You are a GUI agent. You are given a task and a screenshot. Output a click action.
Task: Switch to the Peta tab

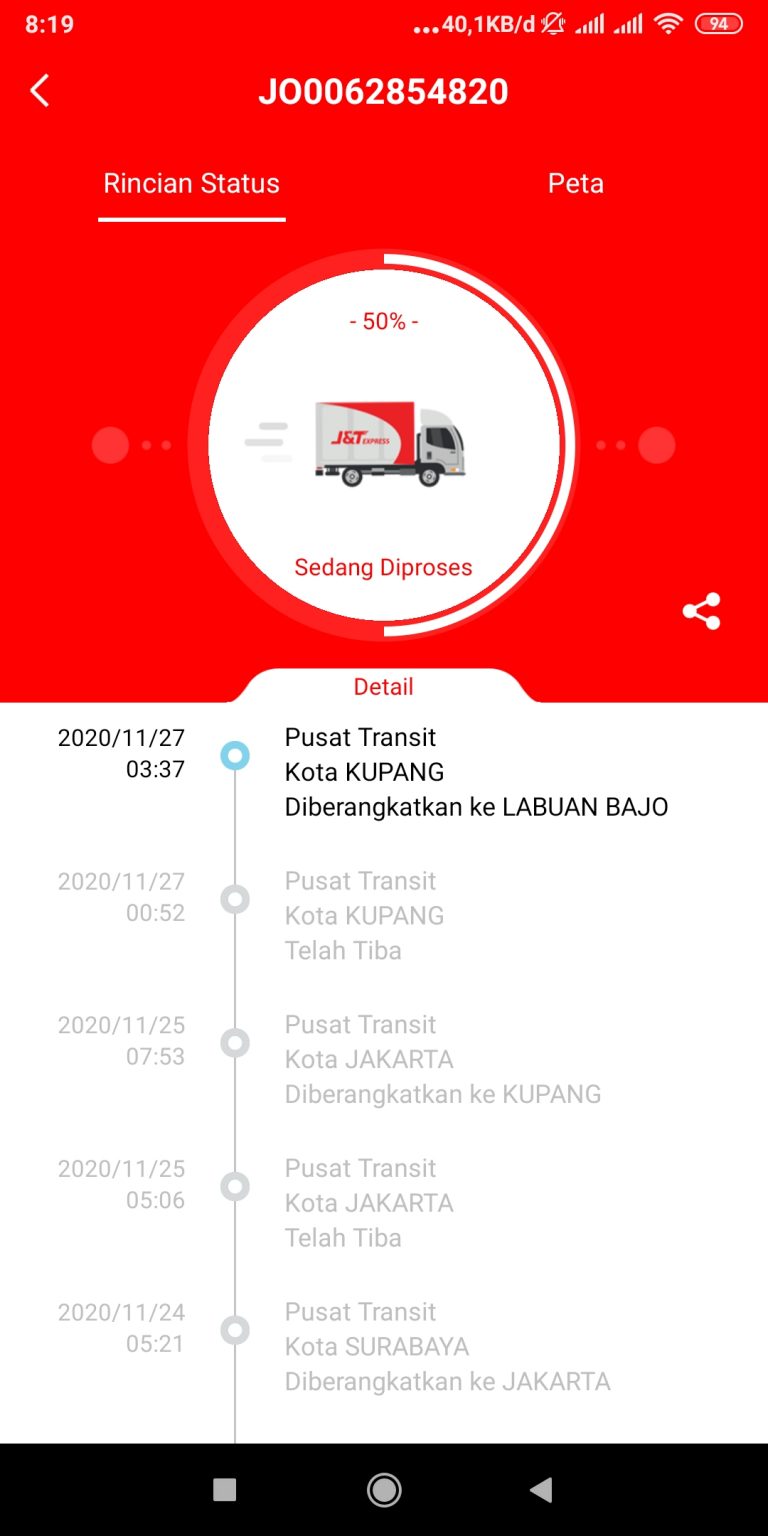[576, 183]
